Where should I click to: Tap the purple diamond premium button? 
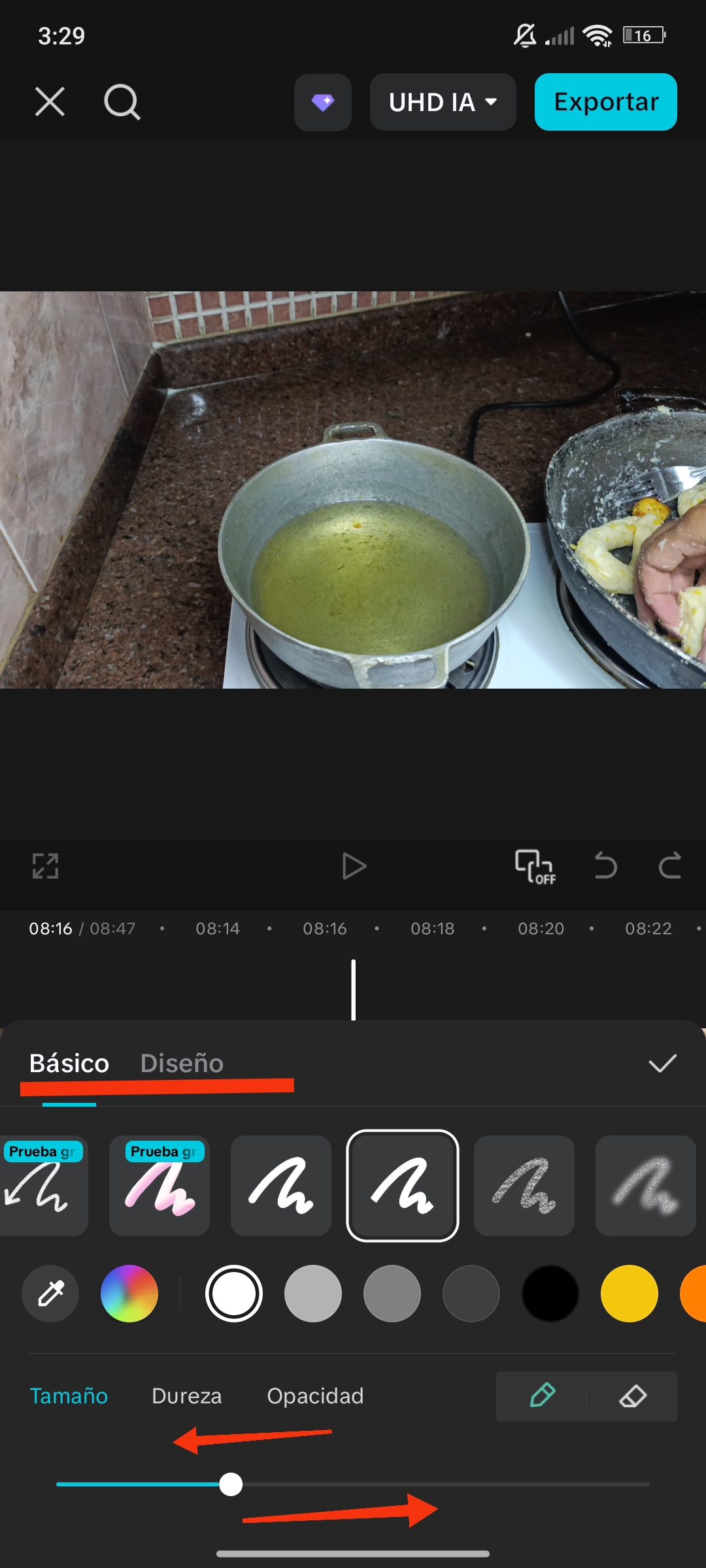coord(323,102)
